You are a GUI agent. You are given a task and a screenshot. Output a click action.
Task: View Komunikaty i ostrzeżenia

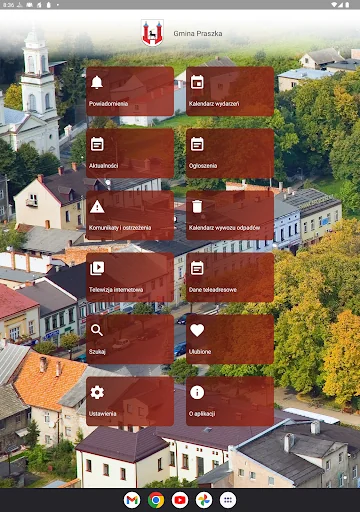pos(130,215)
